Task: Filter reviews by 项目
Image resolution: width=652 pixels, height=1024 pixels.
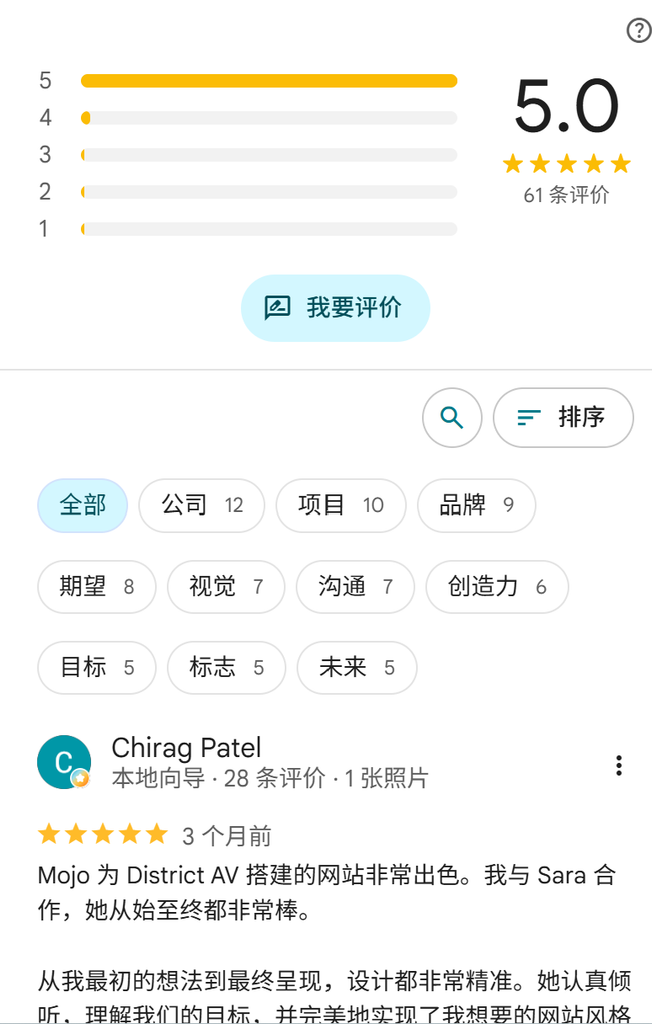Action: (x=341, y=505)
